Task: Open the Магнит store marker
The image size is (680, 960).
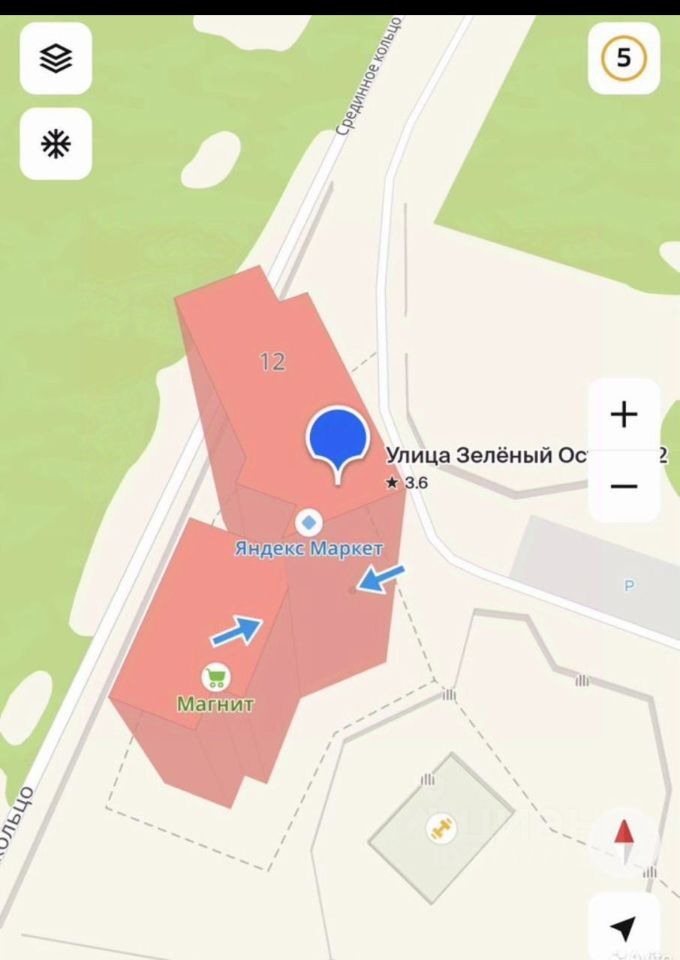Action: click(215, 677)
